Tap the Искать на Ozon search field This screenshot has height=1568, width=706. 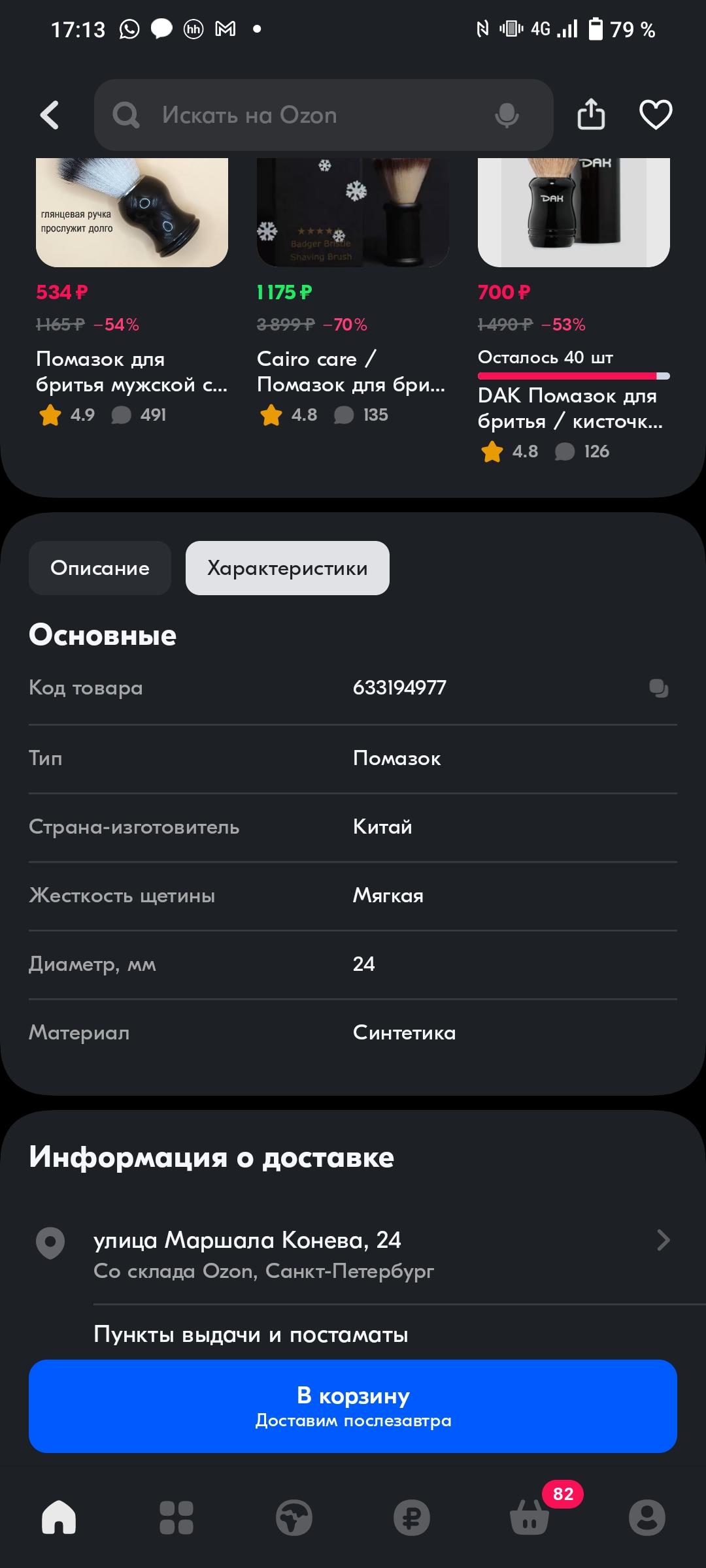pos(324,115)
